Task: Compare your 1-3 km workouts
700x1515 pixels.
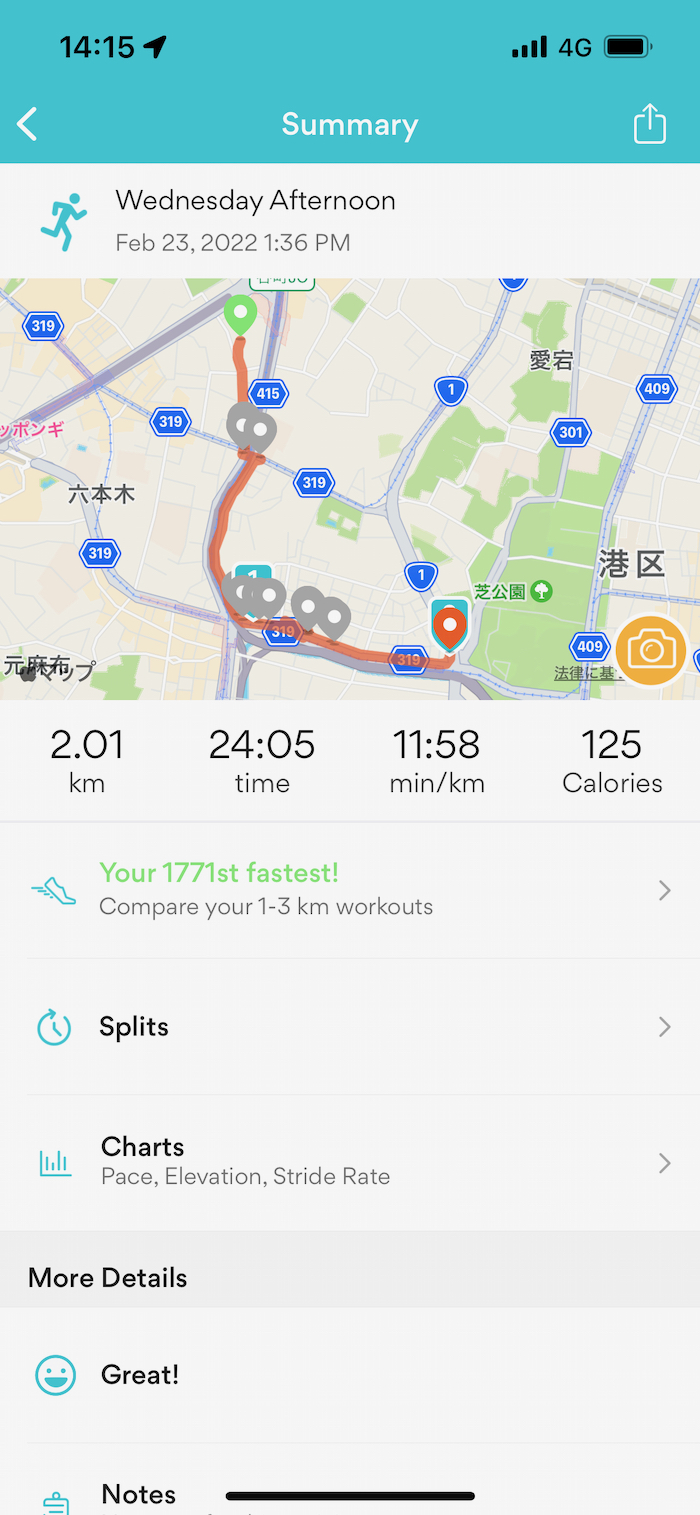Action: point(350,889)
